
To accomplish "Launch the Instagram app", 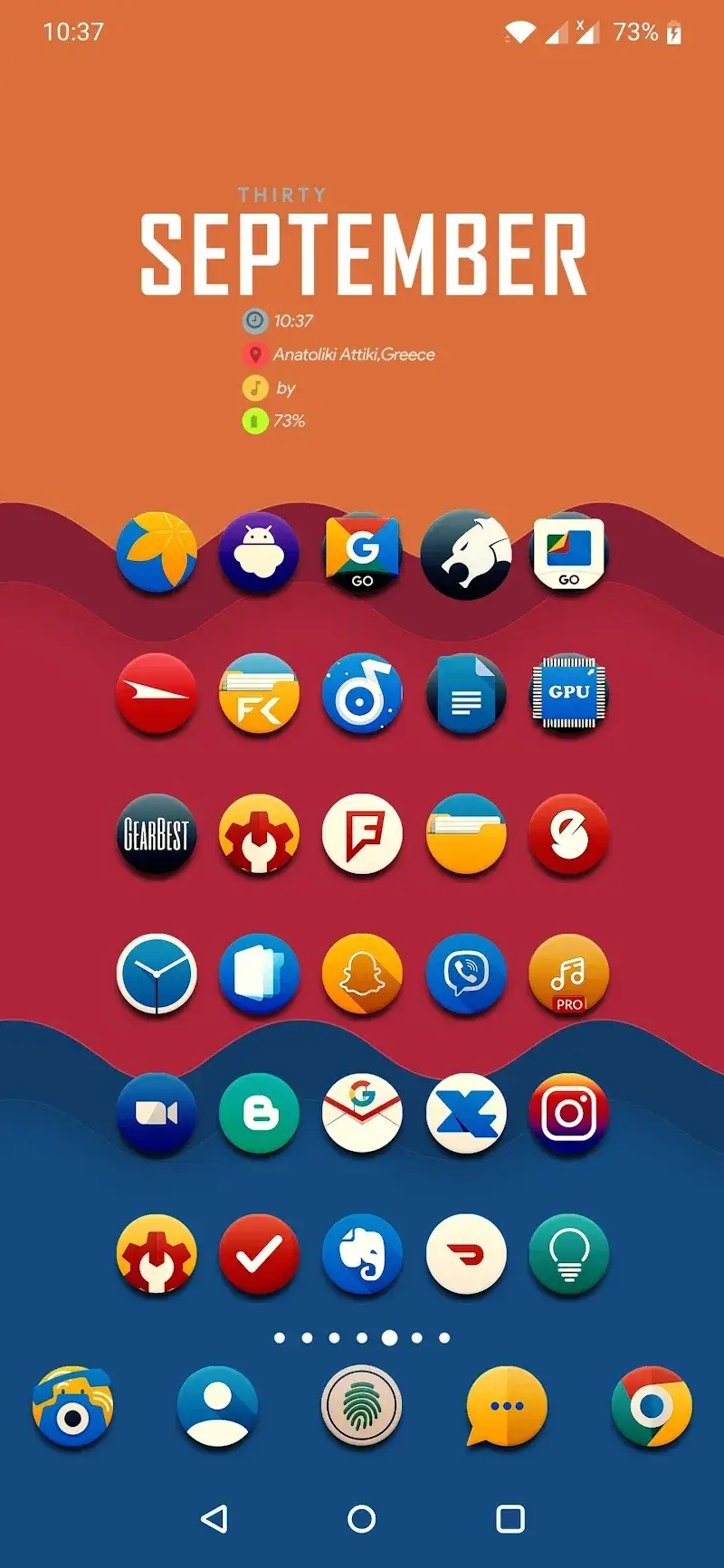I will pos(568,1113).
